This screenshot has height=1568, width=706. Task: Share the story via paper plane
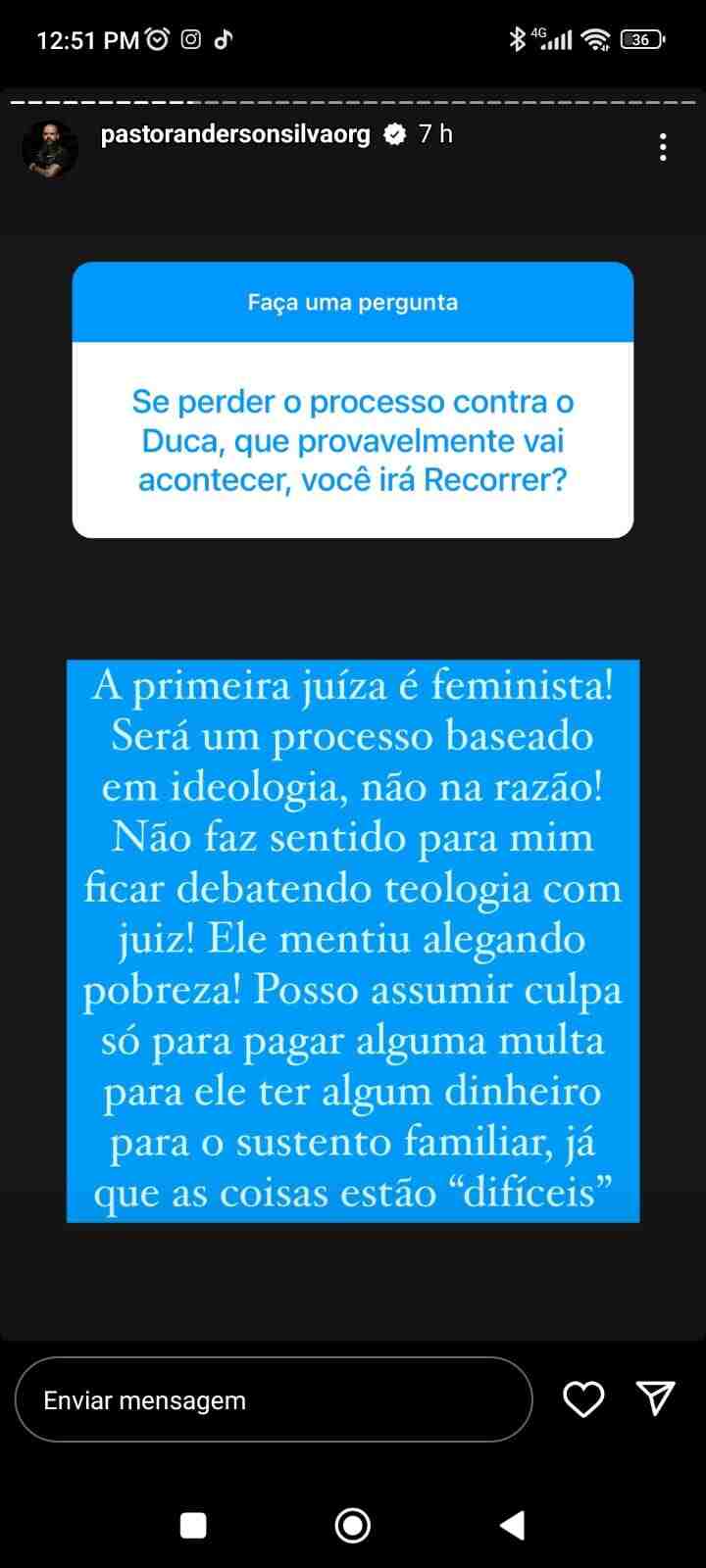[655, 1398]
